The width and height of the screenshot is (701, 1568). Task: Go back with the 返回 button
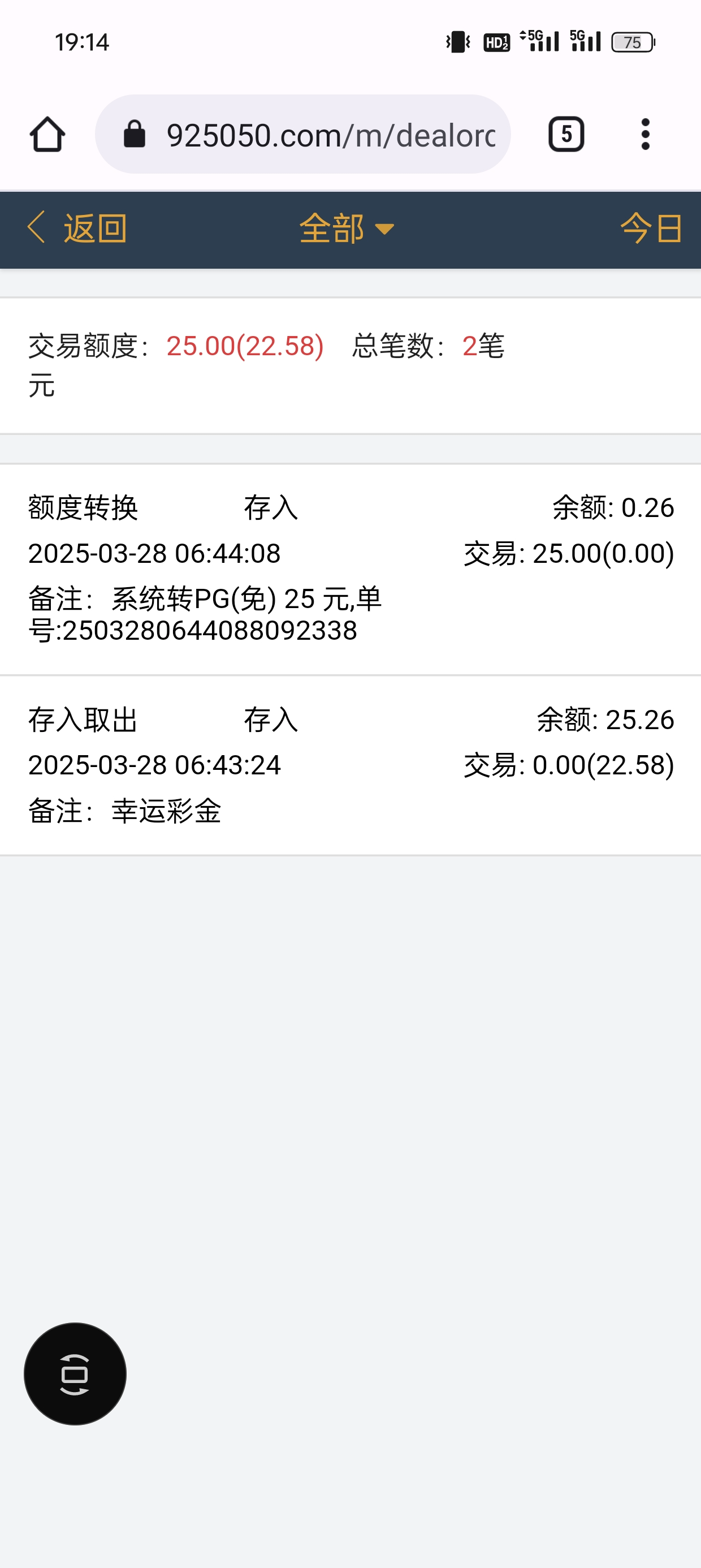[77, 229]
